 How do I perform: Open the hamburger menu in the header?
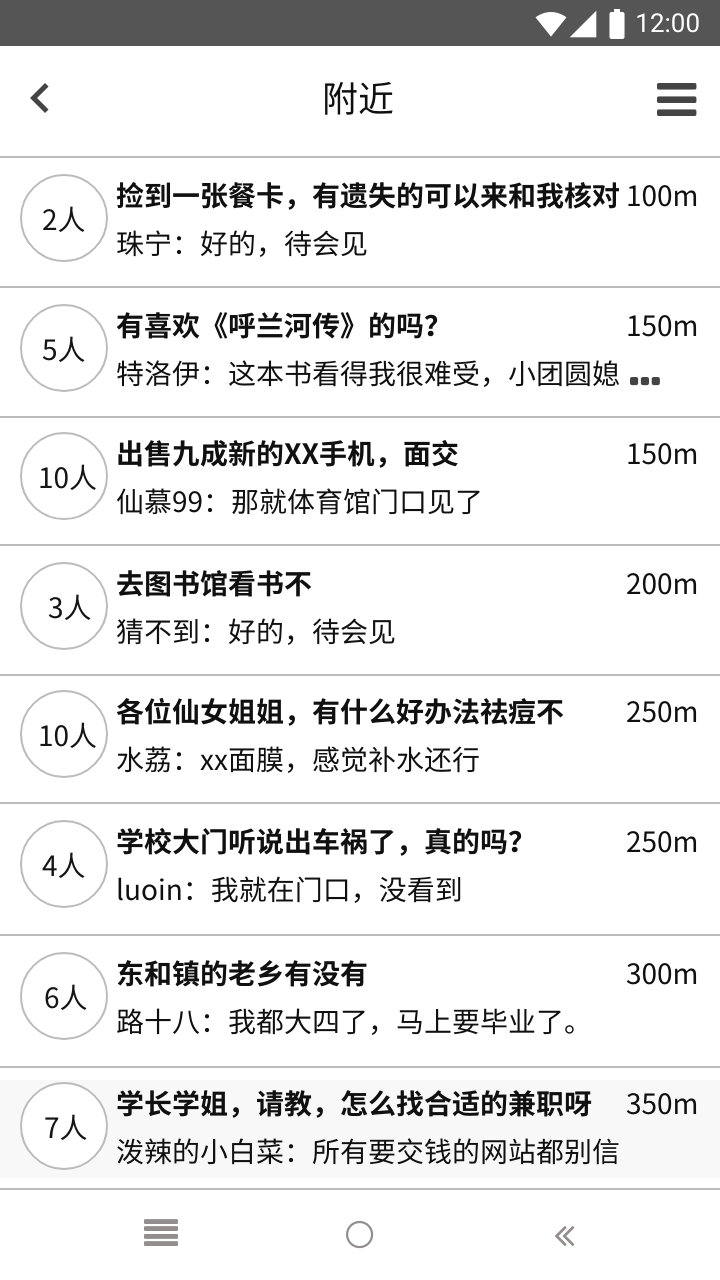coord(676,99)
